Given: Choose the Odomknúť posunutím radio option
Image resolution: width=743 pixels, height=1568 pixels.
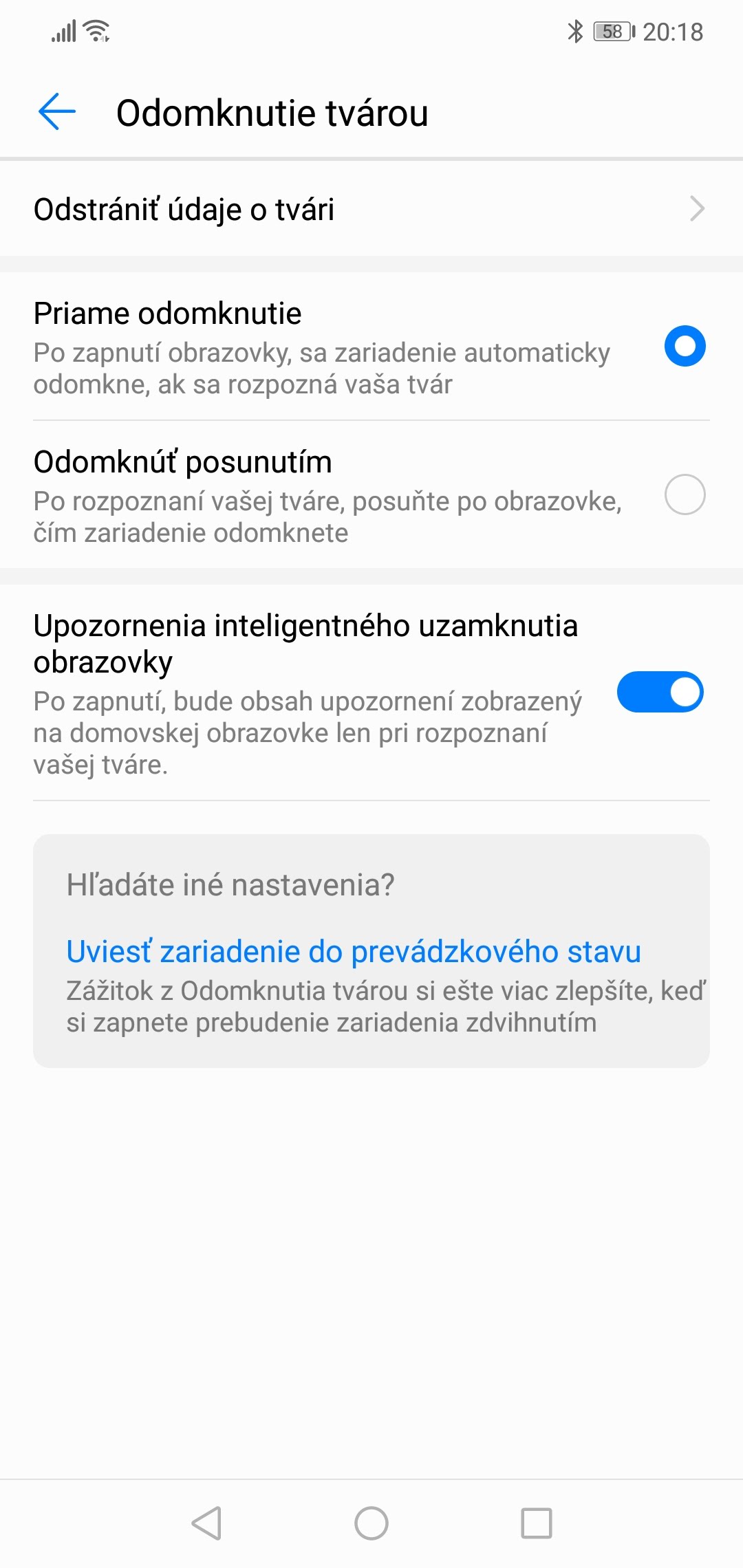Looking at the screenshot, I should 685,494.
